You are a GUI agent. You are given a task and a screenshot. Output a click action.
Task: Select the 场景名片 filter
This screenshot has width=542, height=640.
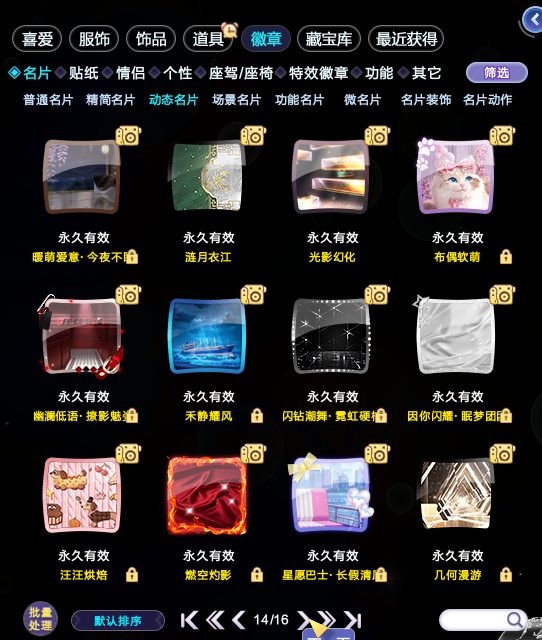(x=236, y=100)
